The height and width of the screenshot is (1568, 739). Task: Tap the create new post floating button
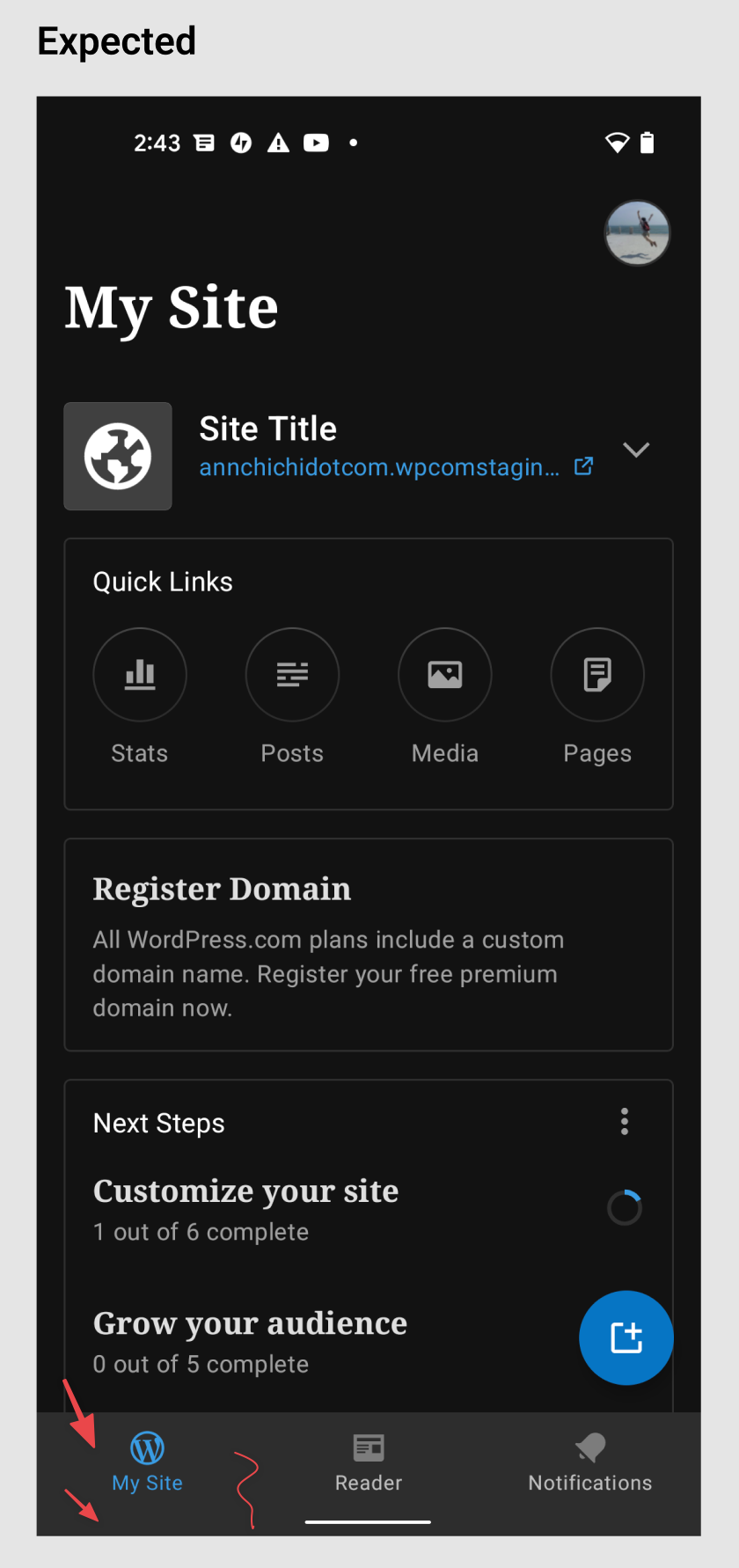[626, 1337]
